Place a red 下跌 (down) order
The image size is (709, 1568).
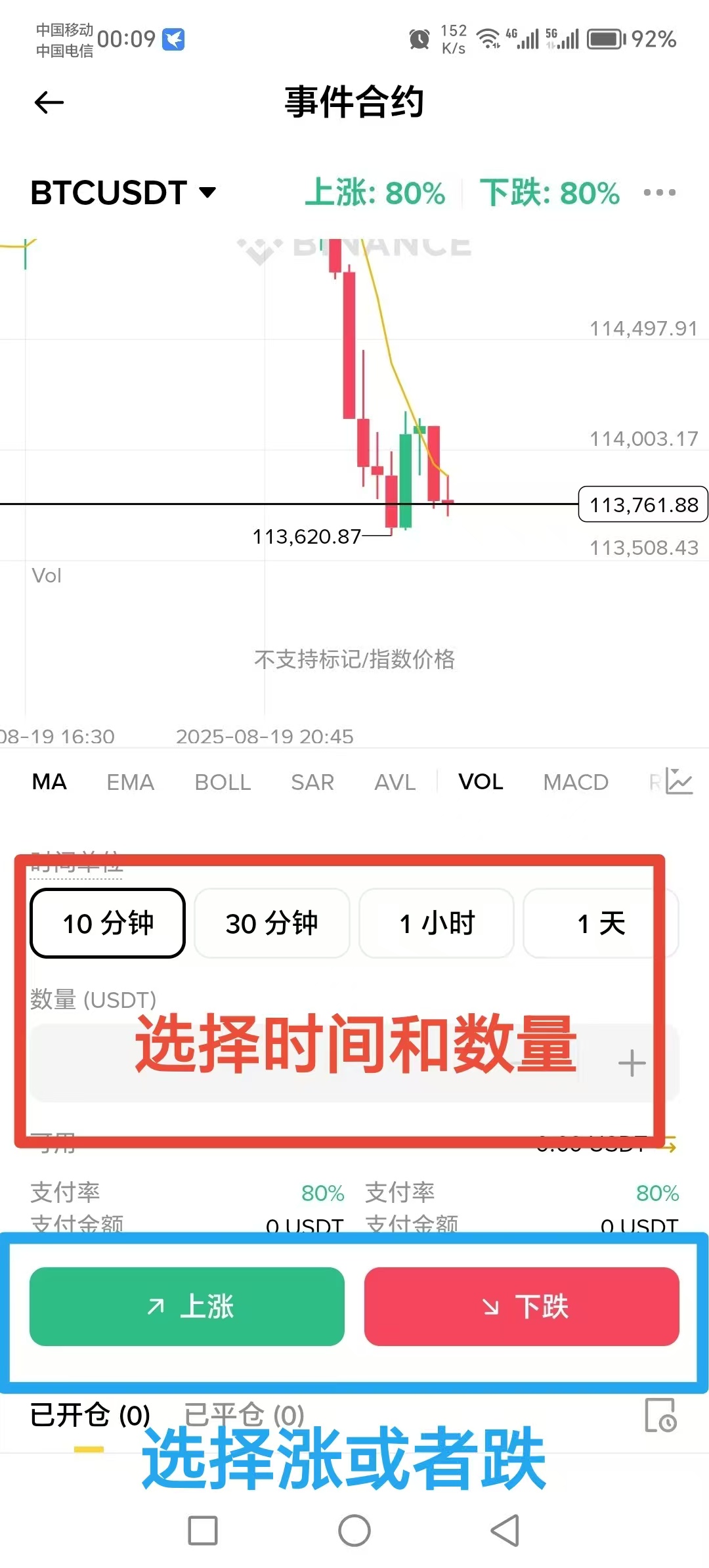(x=521, y=1306)
